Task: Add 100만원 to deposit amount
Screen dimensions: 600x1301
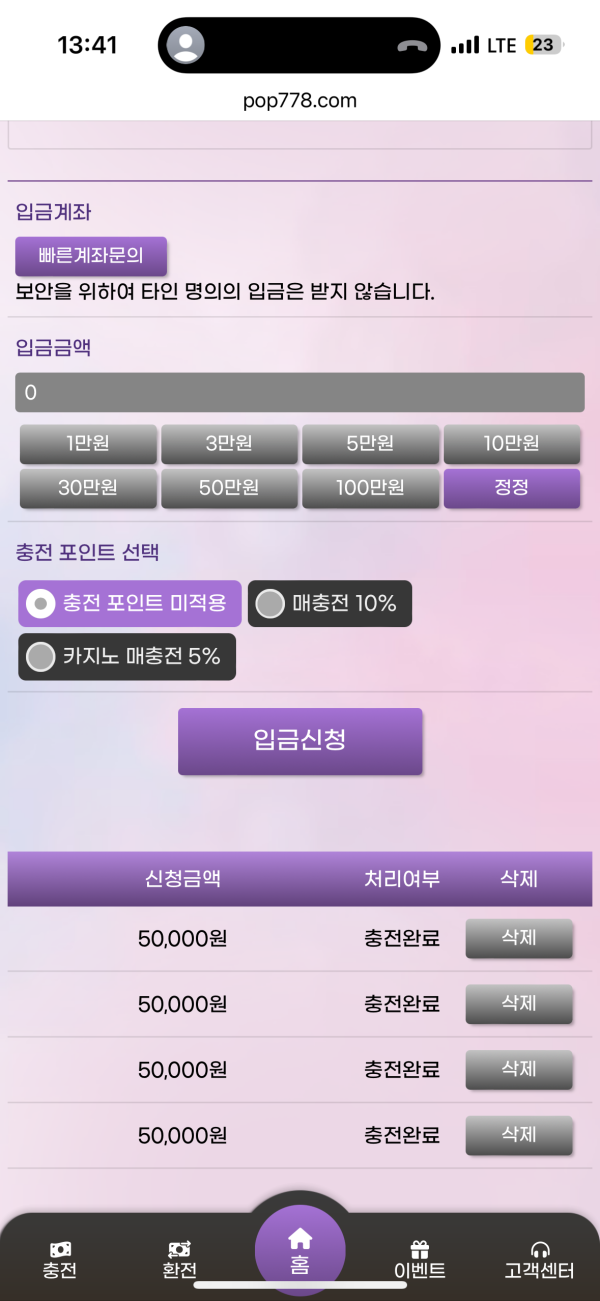Action: point(370,488)
